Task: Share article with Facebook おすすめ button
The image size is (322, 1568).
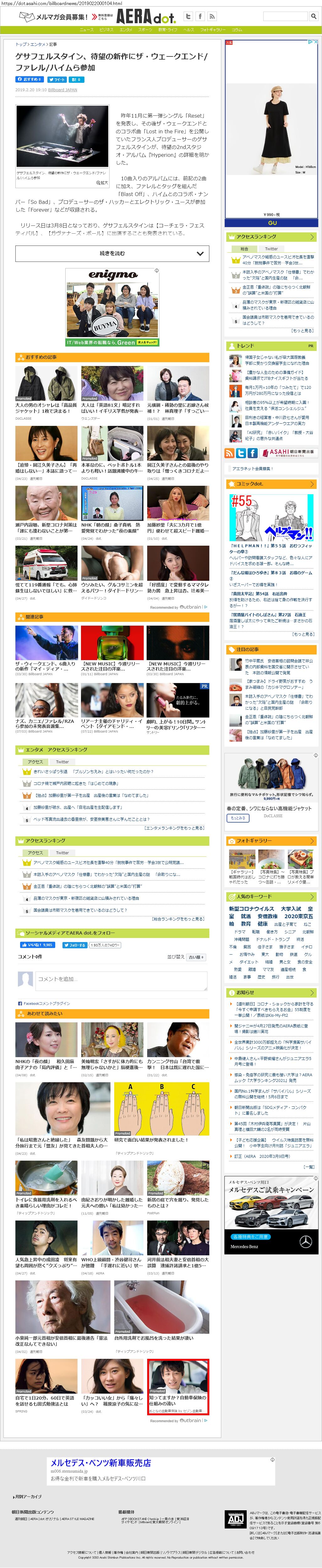Action: [29, 79]
